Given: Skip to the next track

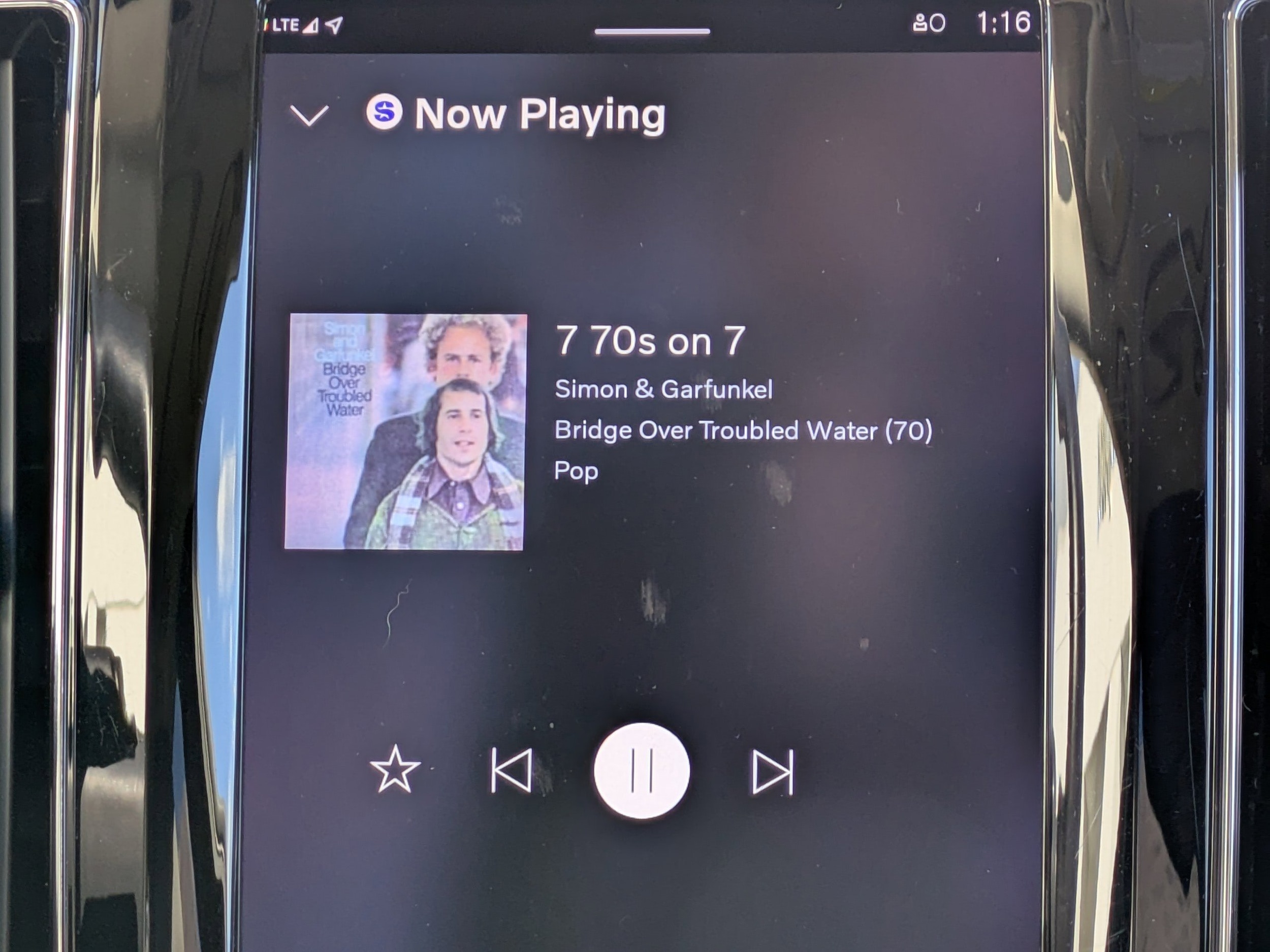Looking at the screenshot, I should [773, 772].
